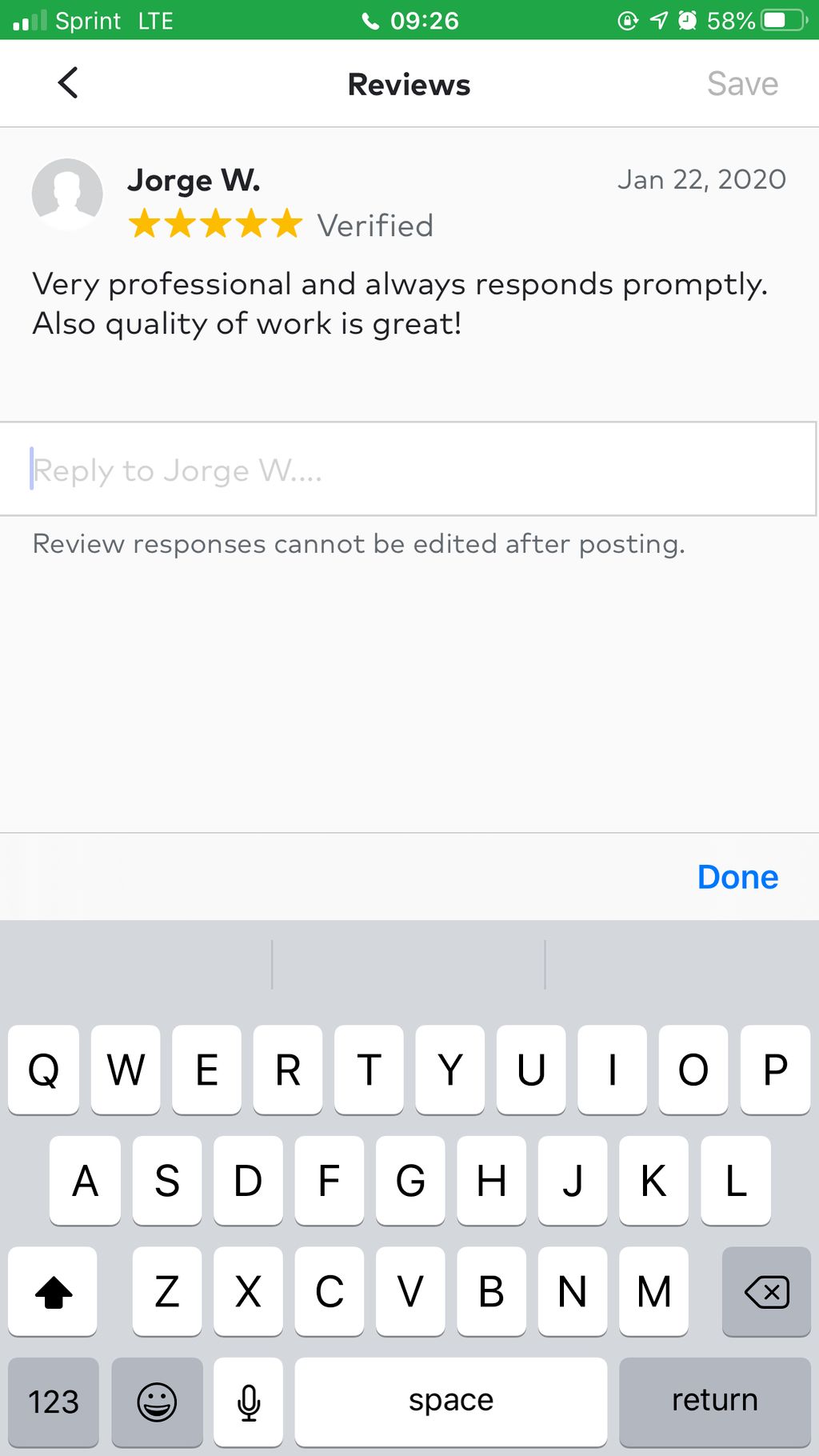Open the emoji keyboard
Viewport: 819px width, 1456px height.
157,1401
